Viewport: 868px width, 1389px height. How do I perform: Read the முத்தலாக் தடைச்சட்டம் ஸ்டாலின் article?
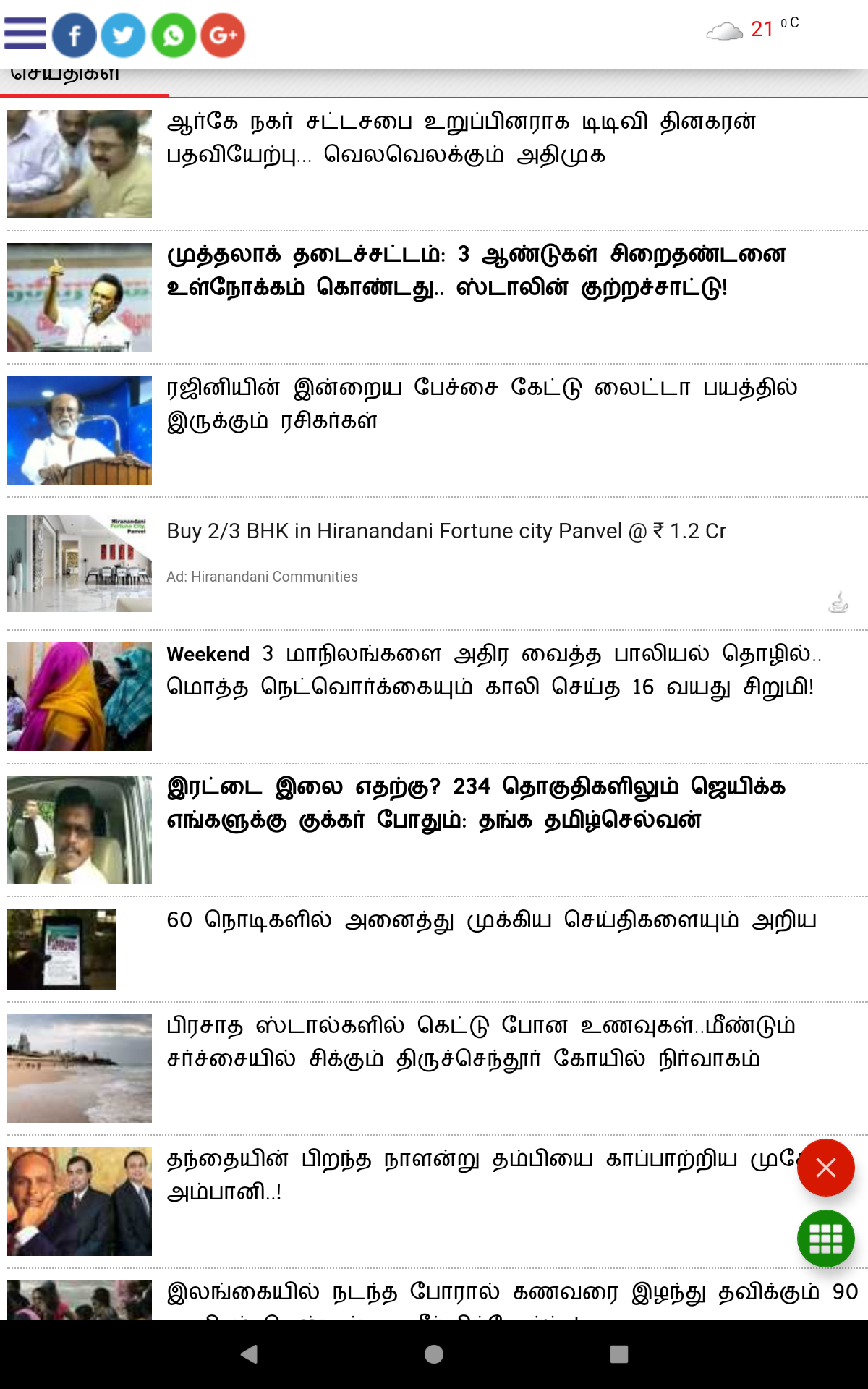[434, 297]
